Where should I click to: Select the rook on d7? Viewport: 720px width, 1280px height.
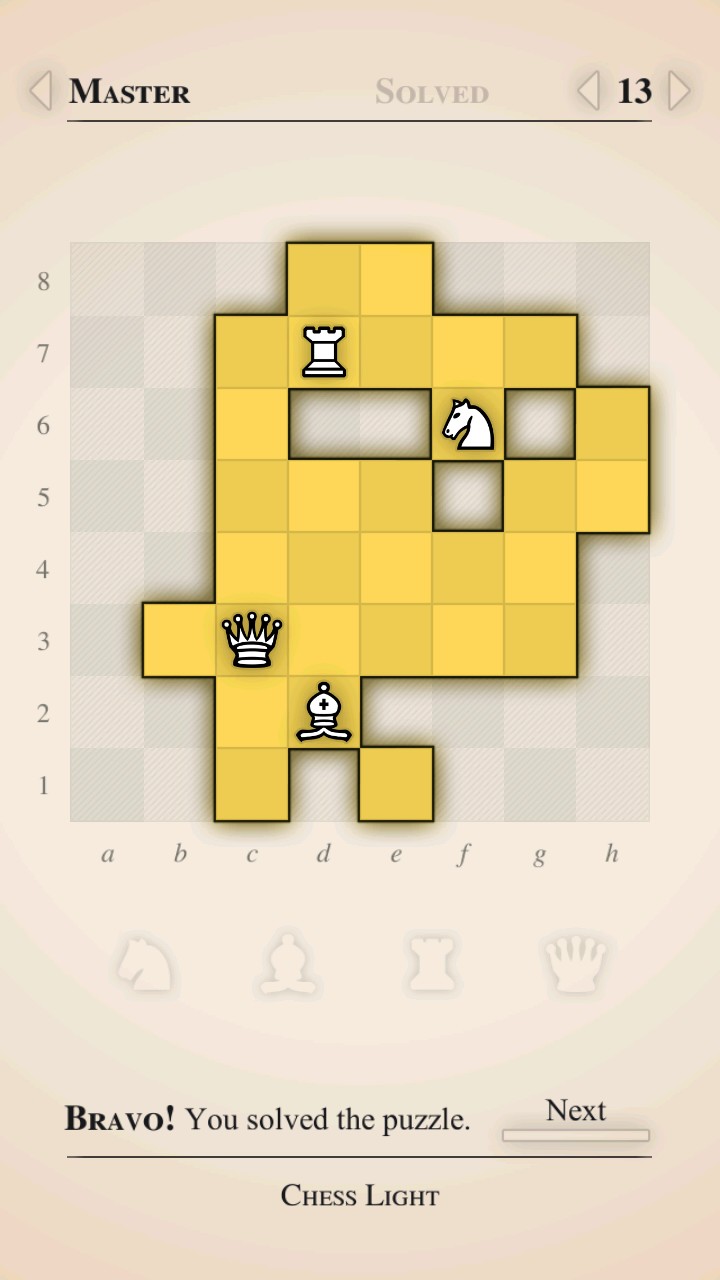pyautogui.click(x=324, y=352)
